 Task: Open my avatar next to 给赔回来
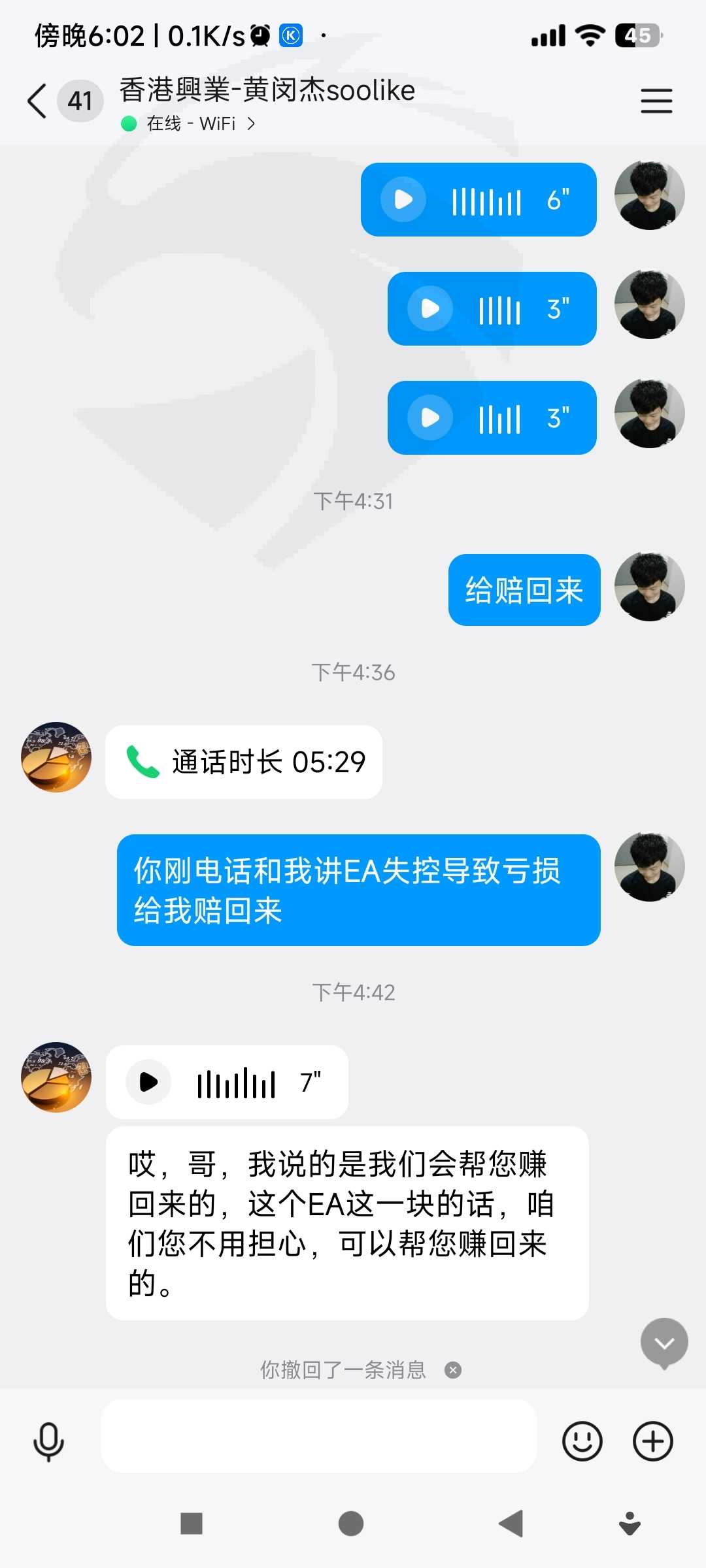point(649,587)
